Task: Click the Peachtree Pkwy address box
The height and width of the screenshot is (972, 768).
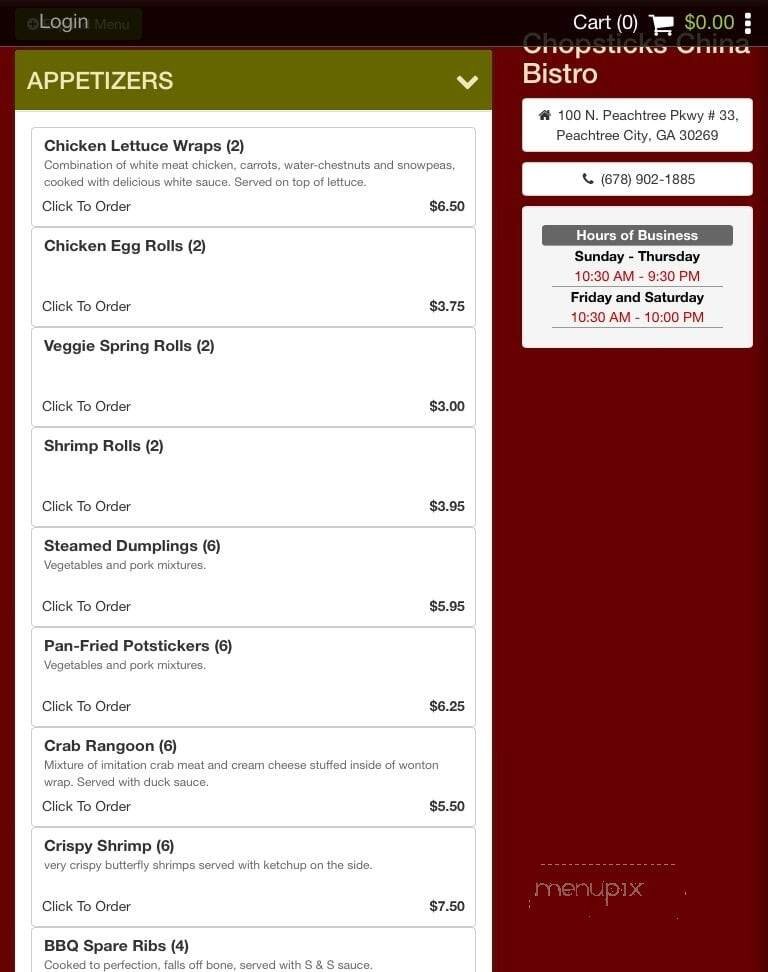Action: (x=637, y=124)
